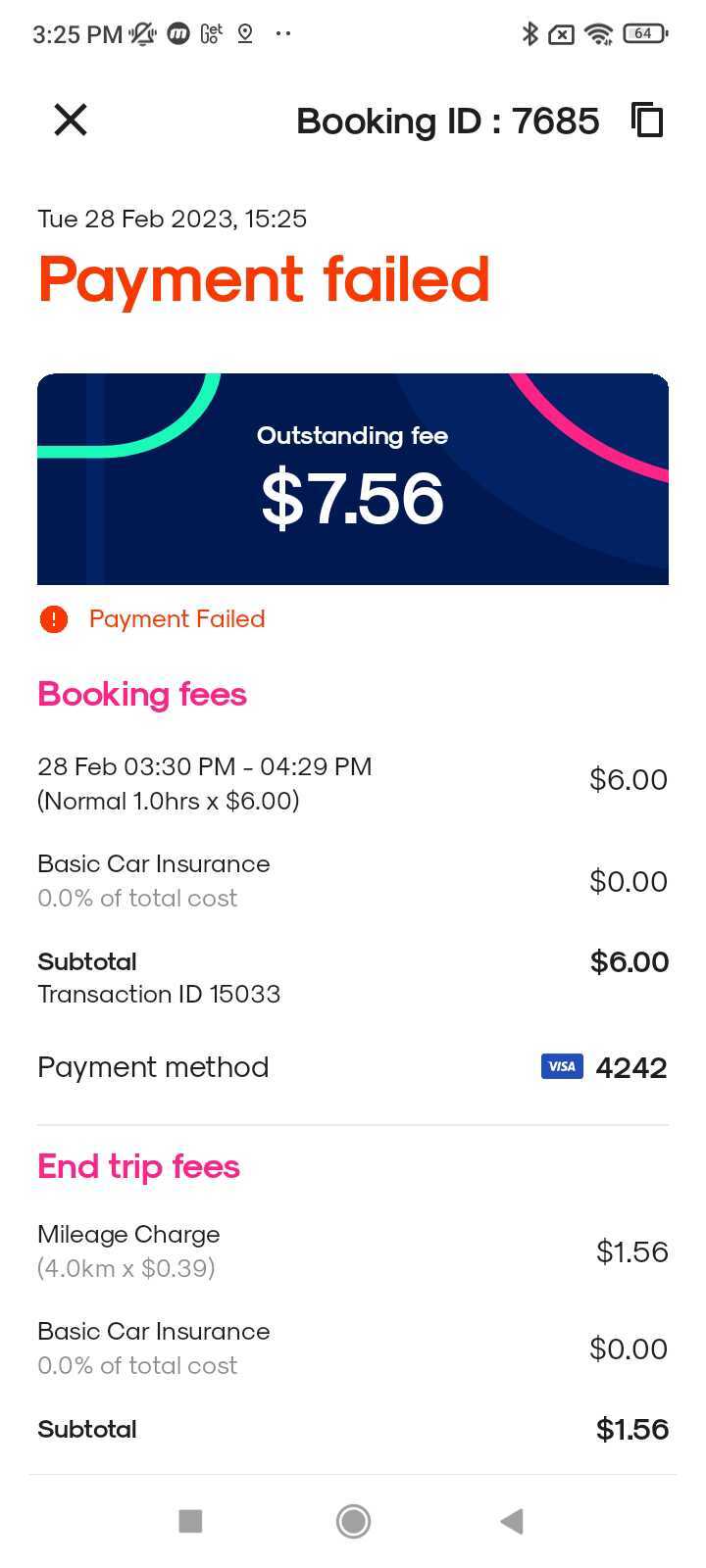Tap the Bluetooth icon in status bar

(529, 33)
